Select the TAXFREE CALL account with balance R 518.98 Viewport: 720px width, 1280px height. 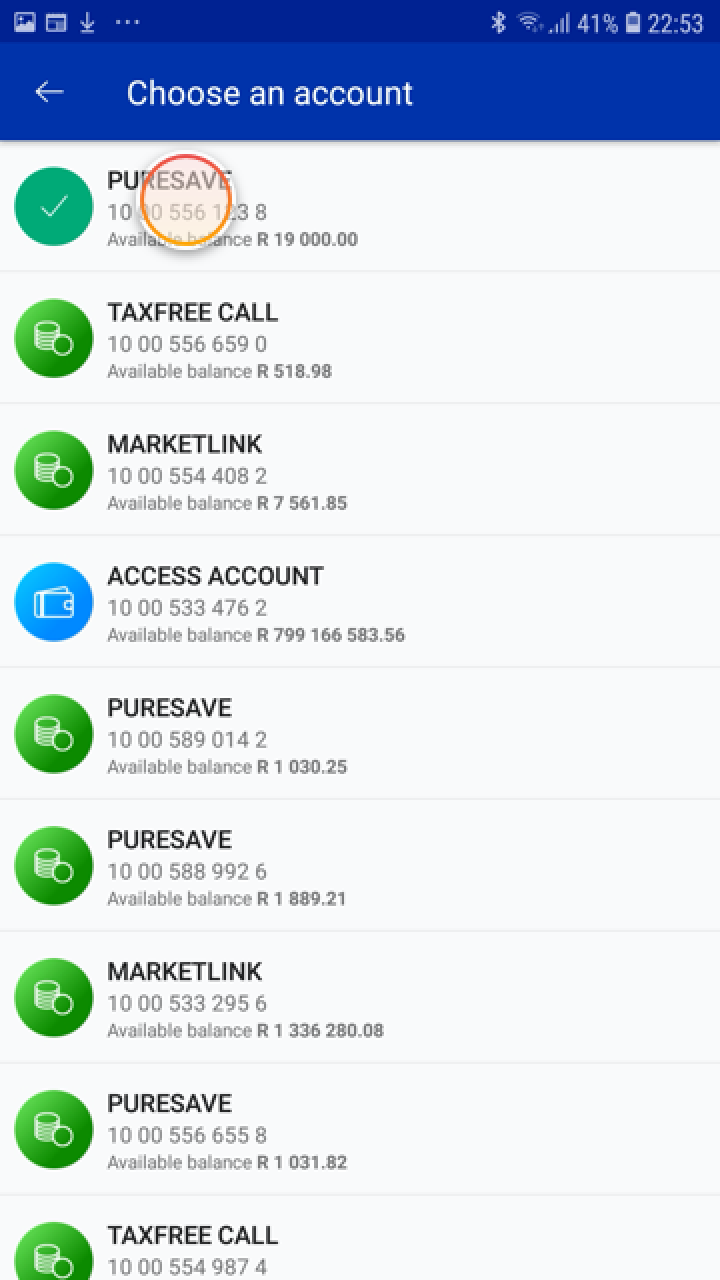[x=300, y=338]
